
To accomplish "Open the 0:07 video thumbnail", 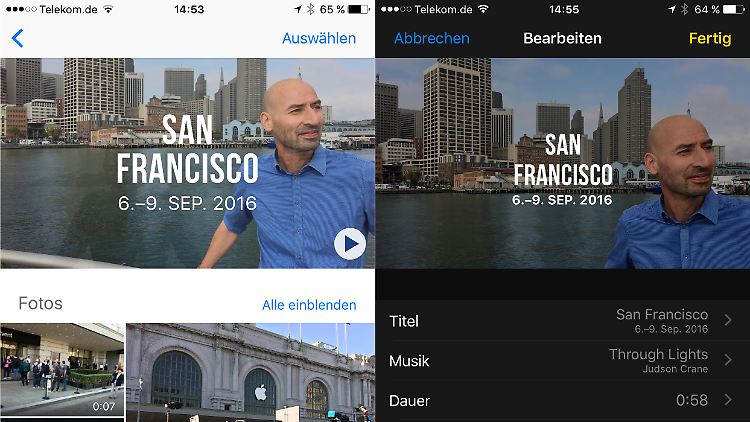I will pos(62,370).
